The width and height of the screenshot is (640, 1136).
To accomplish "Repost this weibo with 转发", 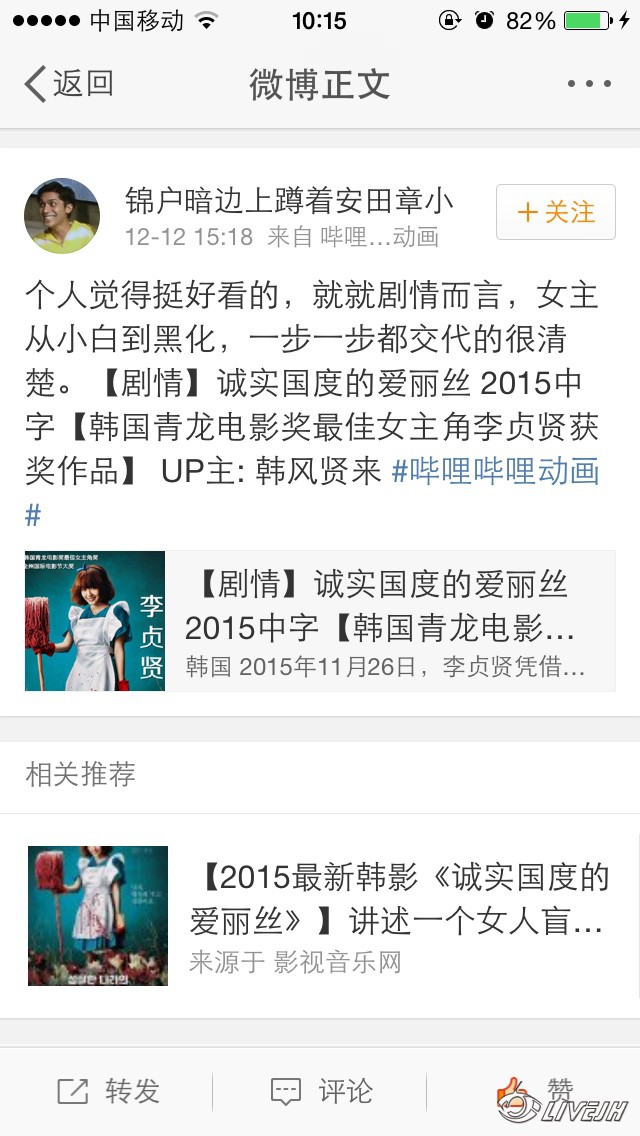I will coord(108,1092).
